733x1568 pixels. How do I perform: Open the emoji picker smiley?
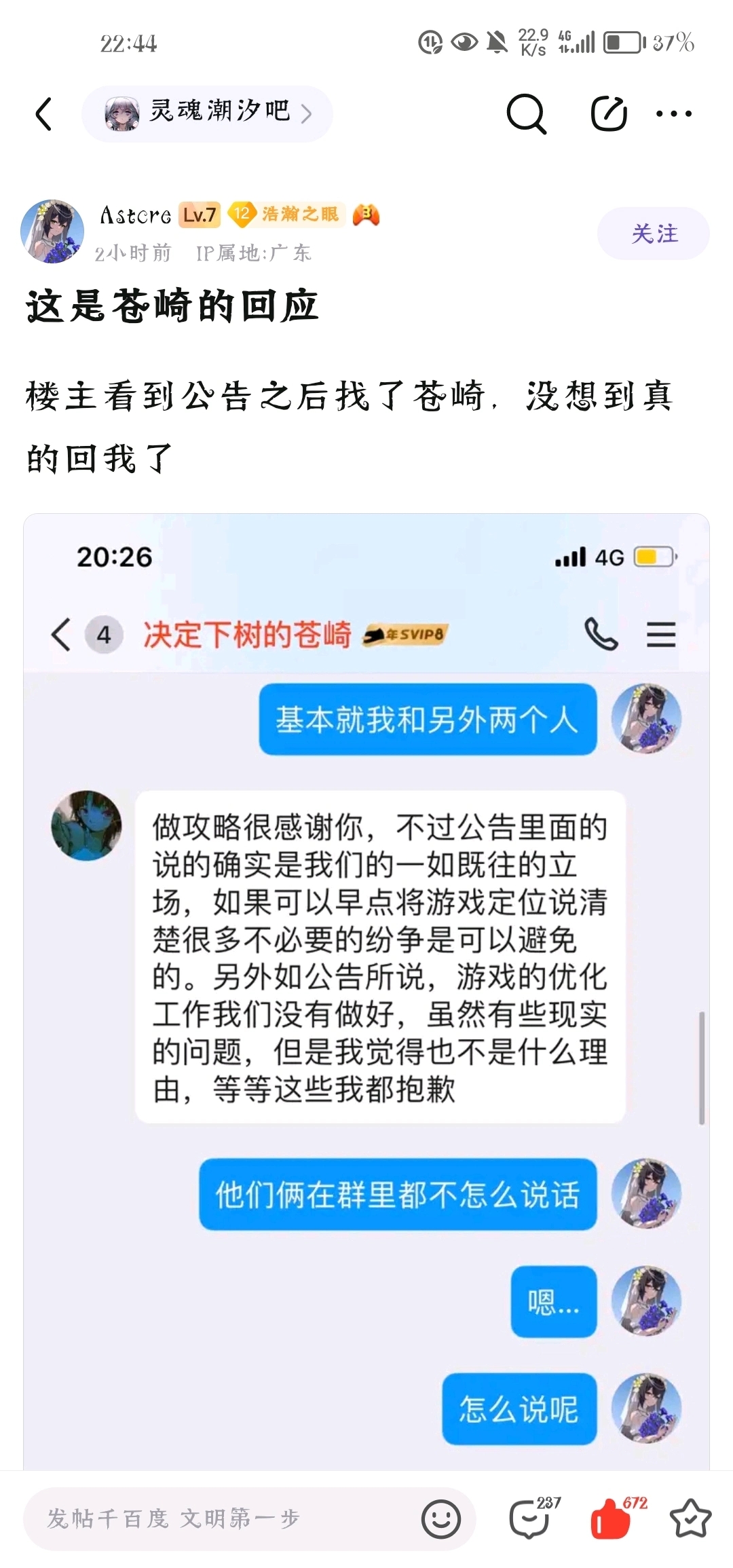click(x=441, y=1518)
